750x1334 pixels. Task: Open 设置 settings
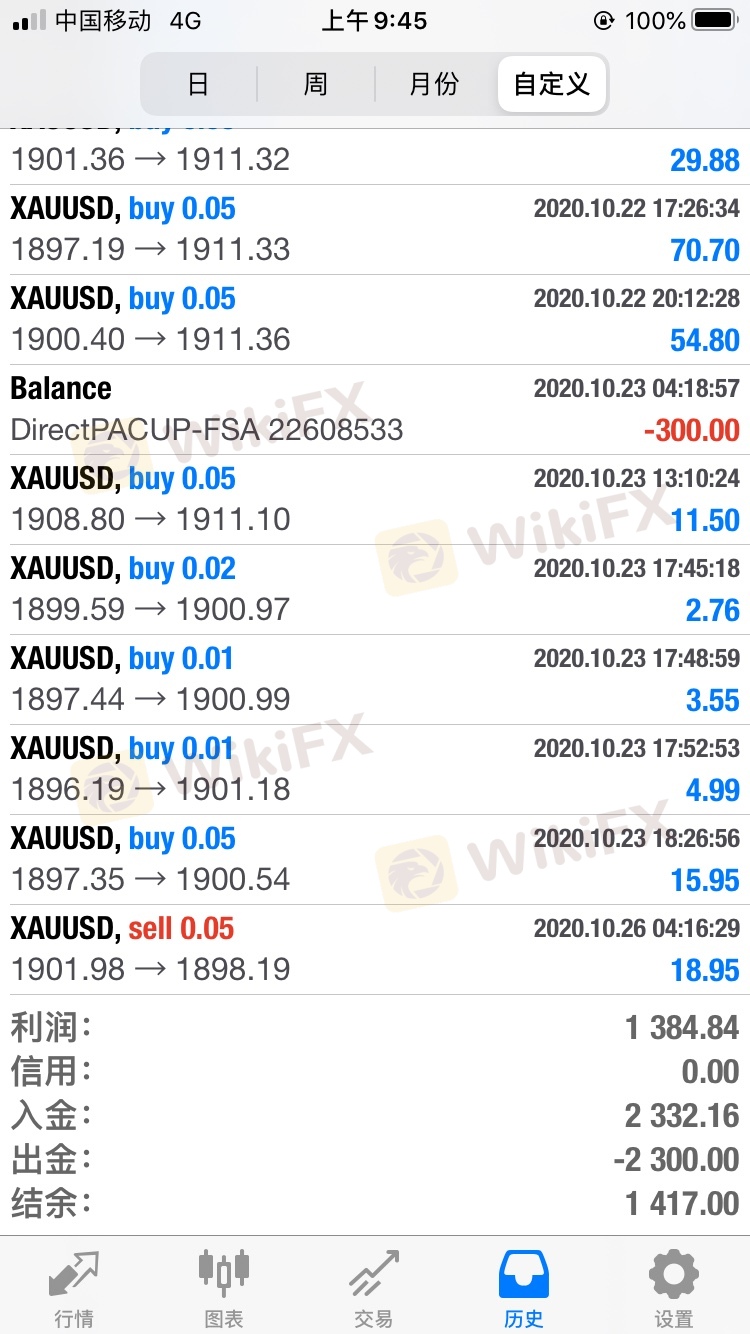tap(673, 1288)
